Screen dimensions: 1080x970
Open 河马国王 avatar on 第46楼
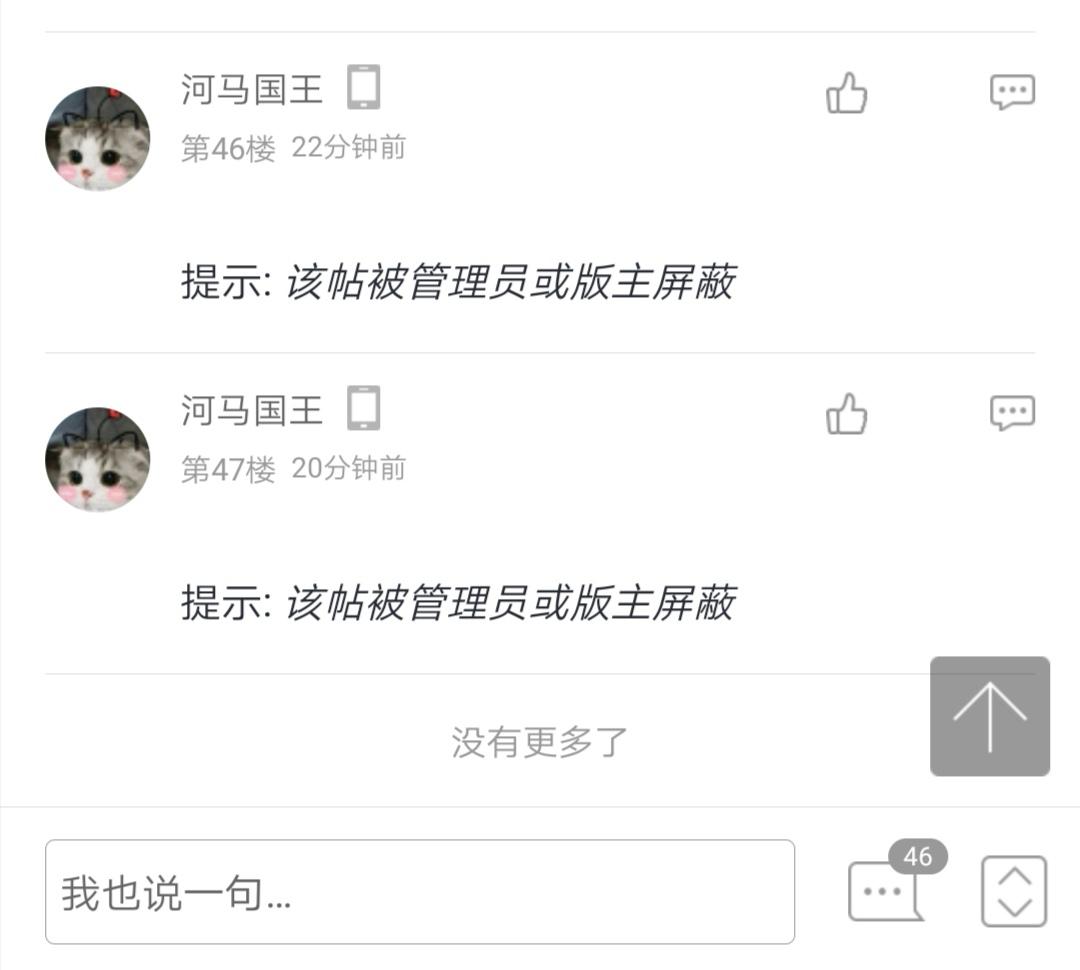98,138
